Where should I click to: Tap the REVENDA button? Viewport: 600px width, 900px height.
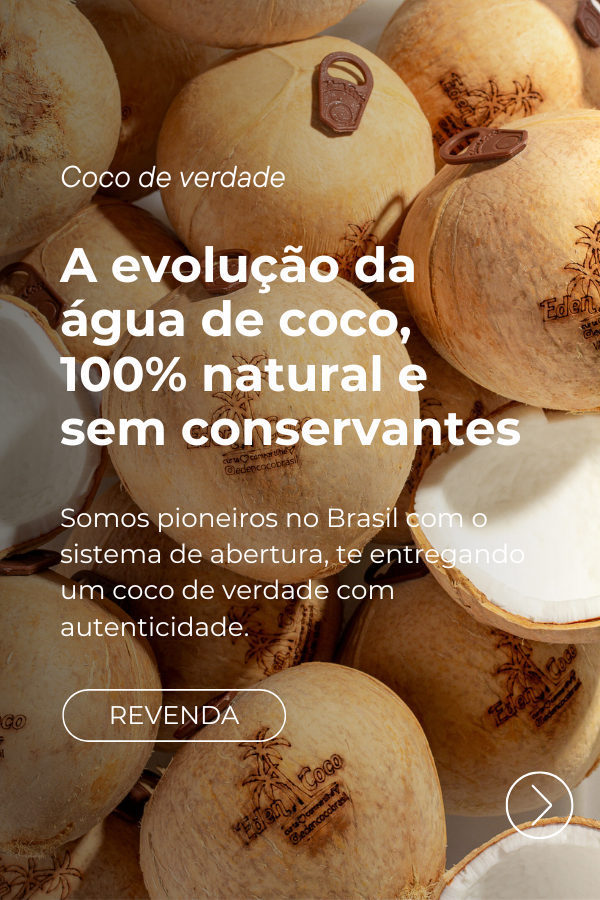(x=174, y=715)
